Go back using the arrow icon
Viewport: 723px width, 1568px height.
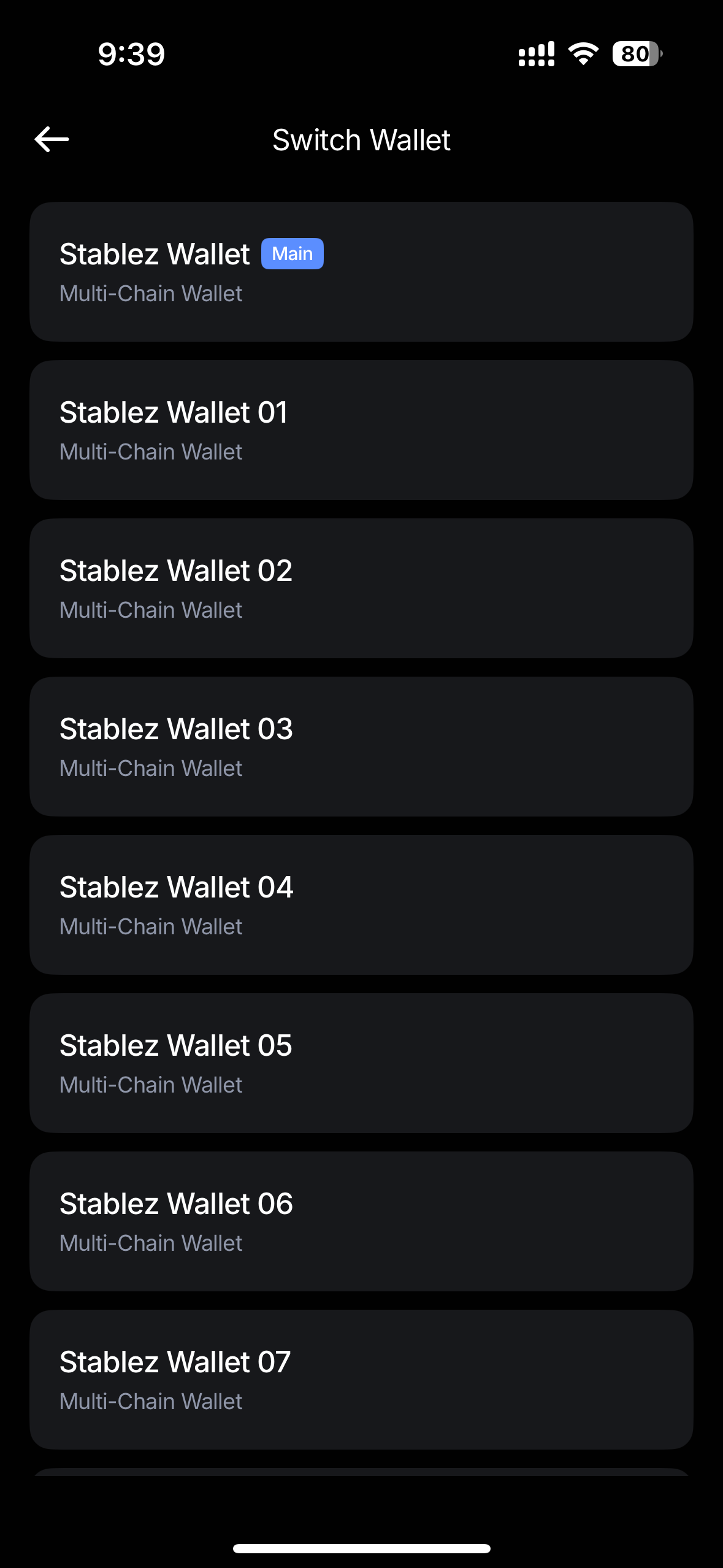(x=52, y=140)
